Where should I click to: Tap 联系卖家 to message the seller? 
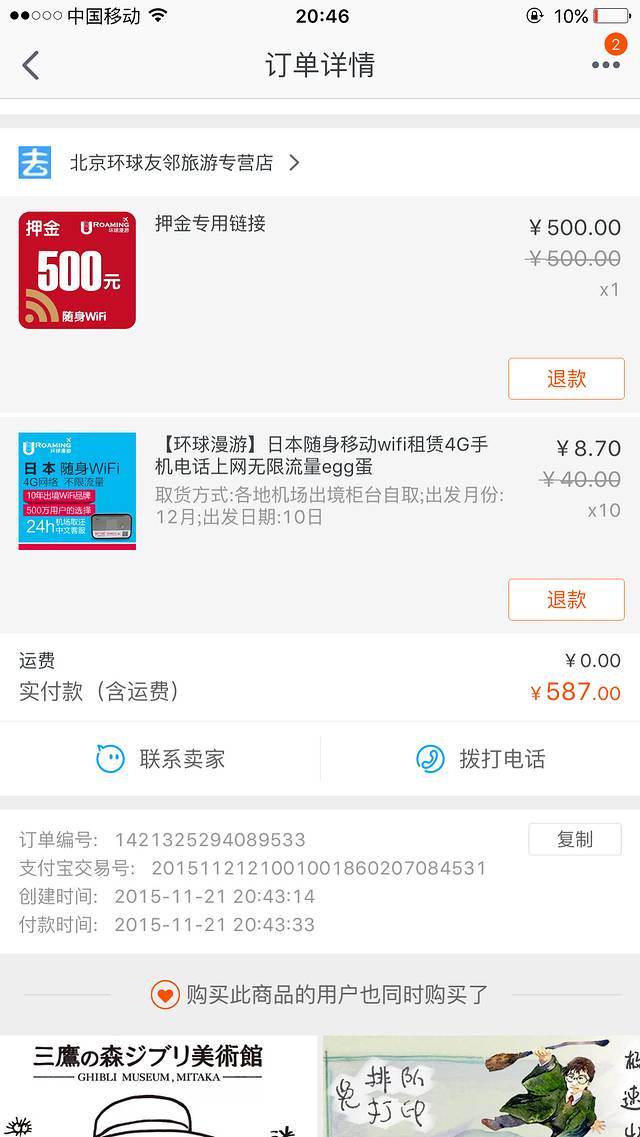161,759
